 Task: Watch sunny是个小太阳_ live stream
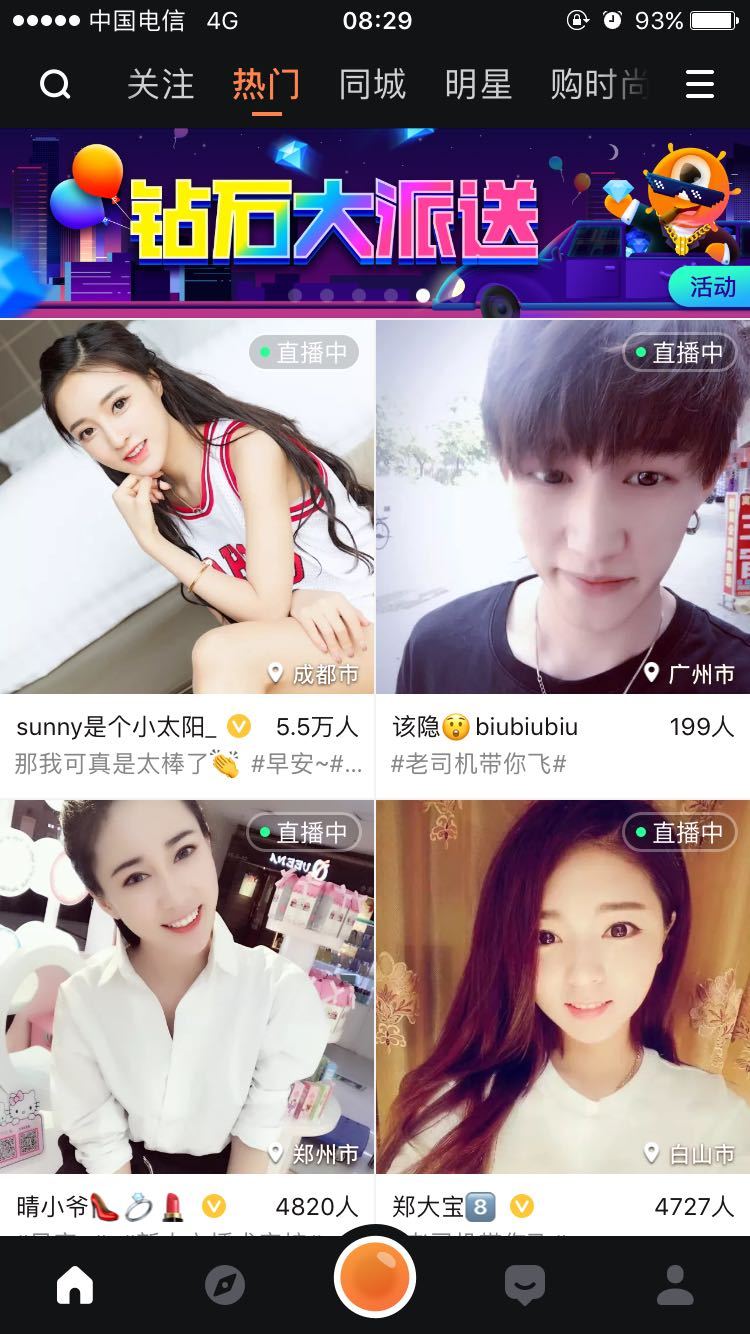[x=187, y=507]
